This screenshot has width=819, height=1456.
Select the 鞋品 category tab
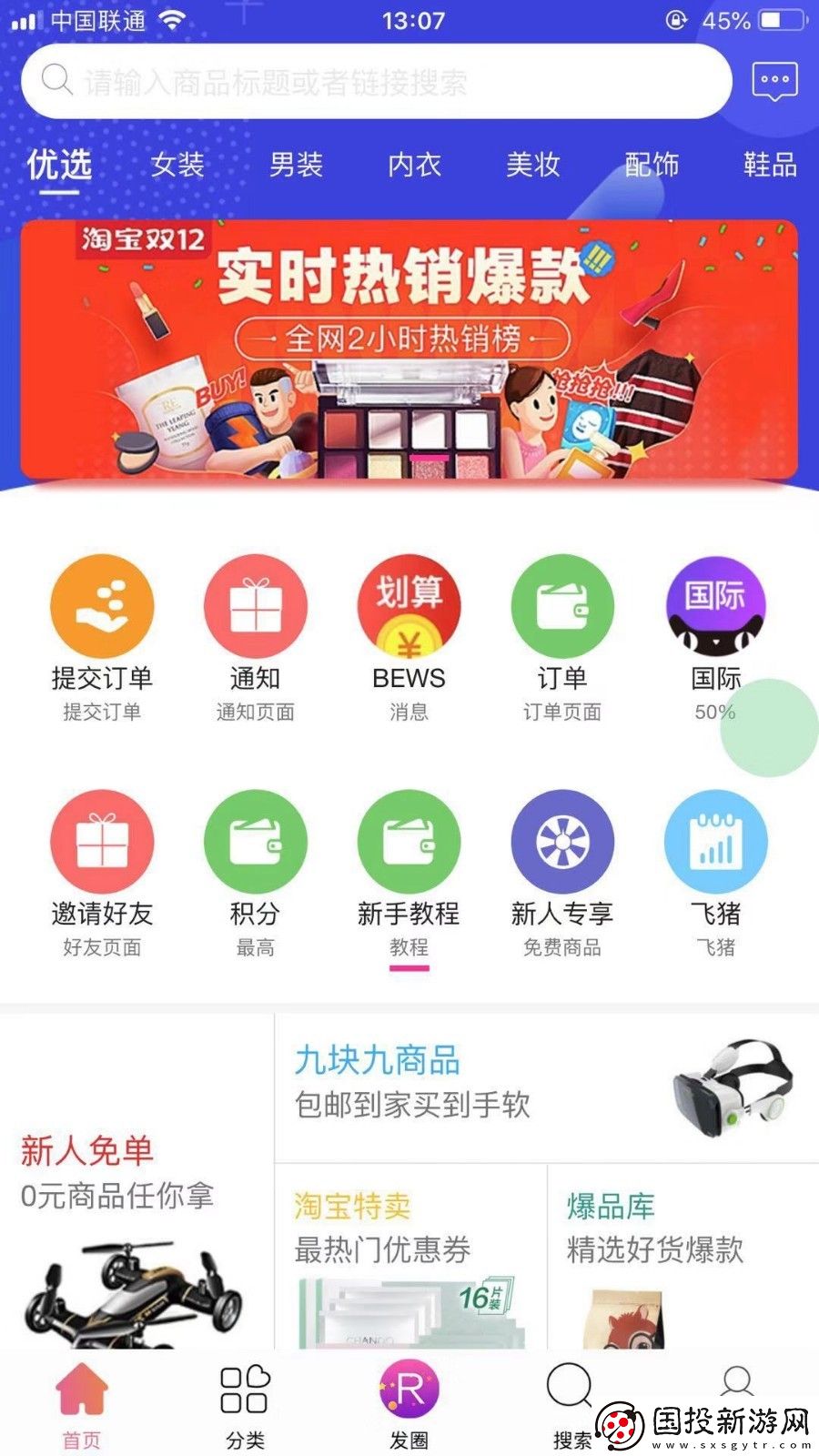pos(770,165)
